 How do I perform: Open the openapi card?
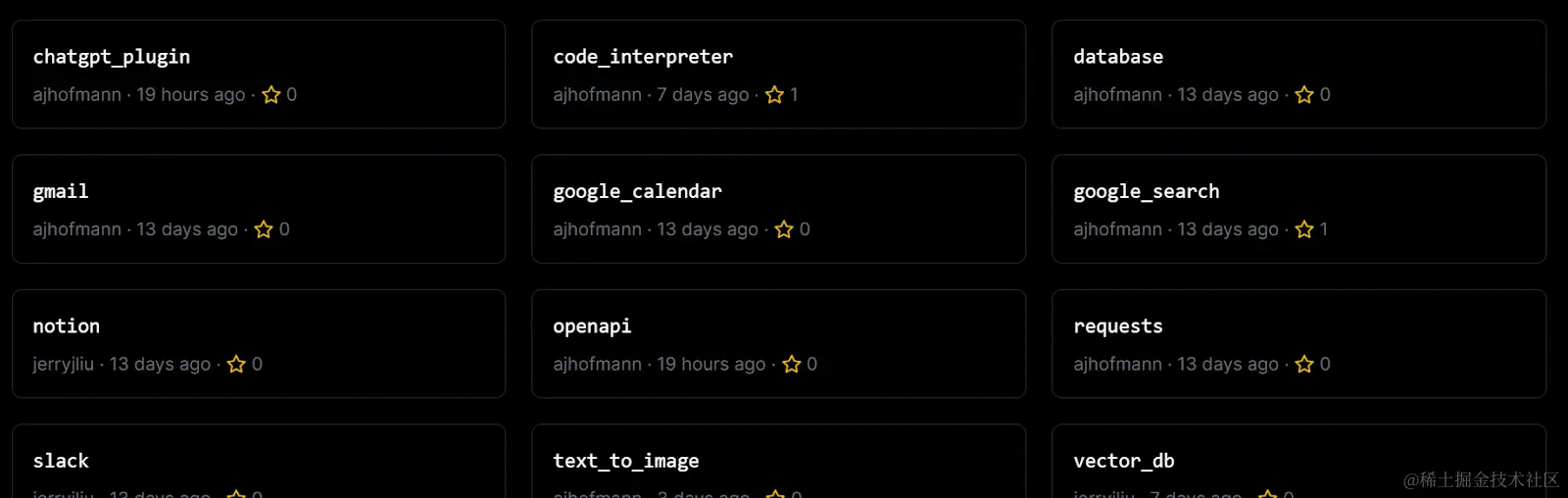[x=778, y=343]
